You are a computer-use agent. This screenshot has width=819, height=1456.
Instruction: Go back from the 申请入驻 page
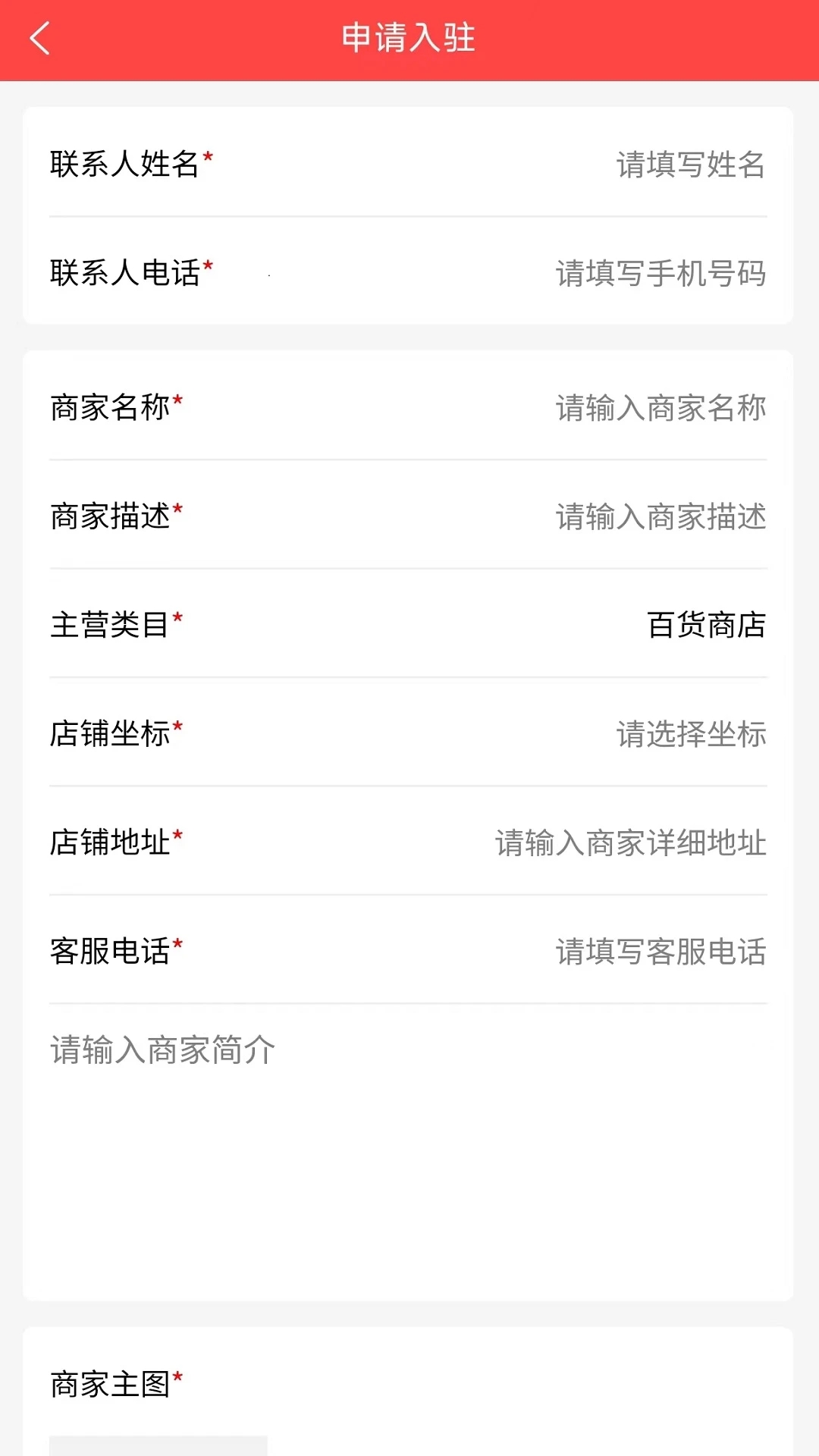(39, 38)
